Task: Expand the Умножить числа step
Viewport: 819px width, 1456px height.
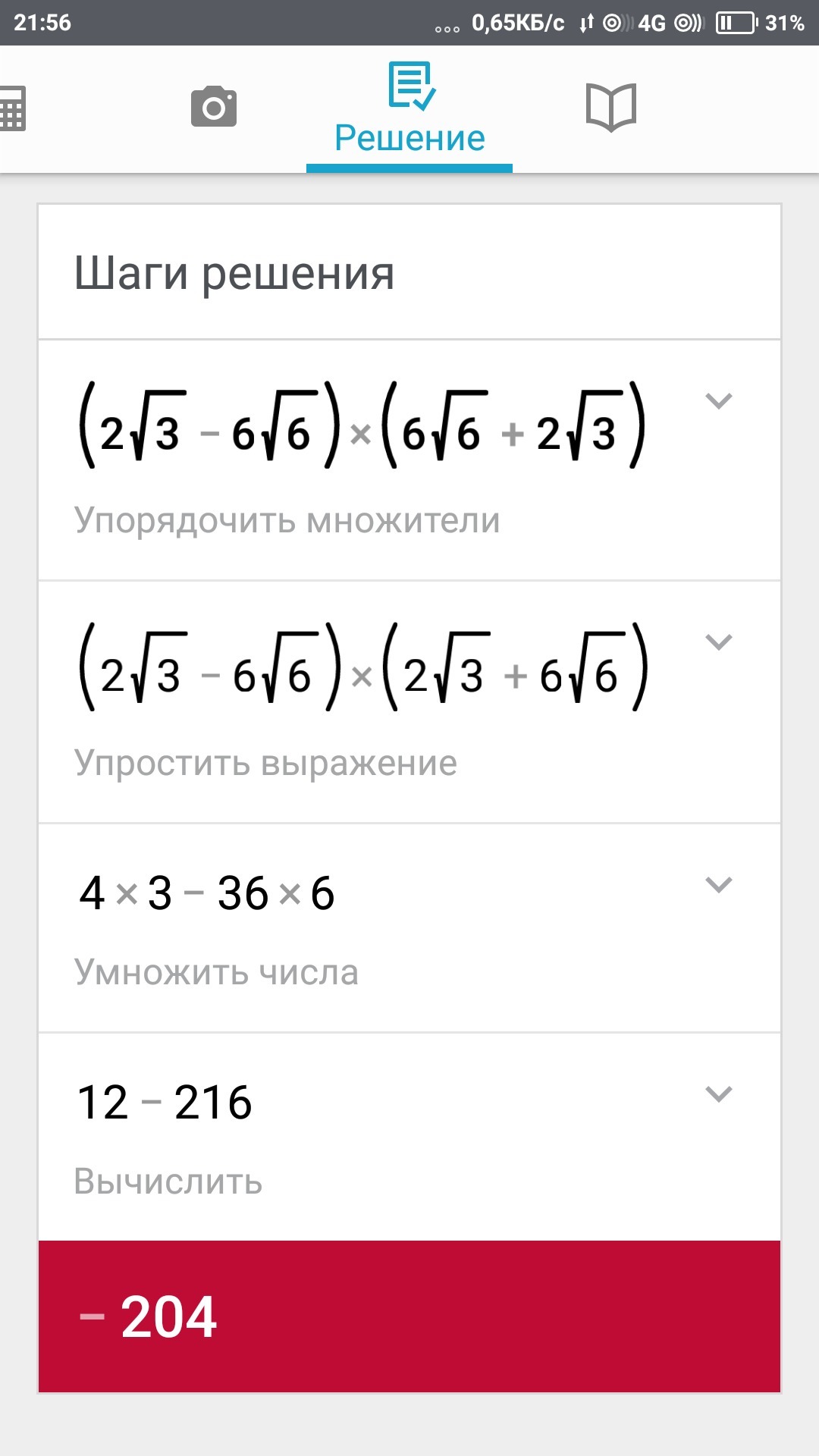Action: pyautogui.click(x=718, y=884)
